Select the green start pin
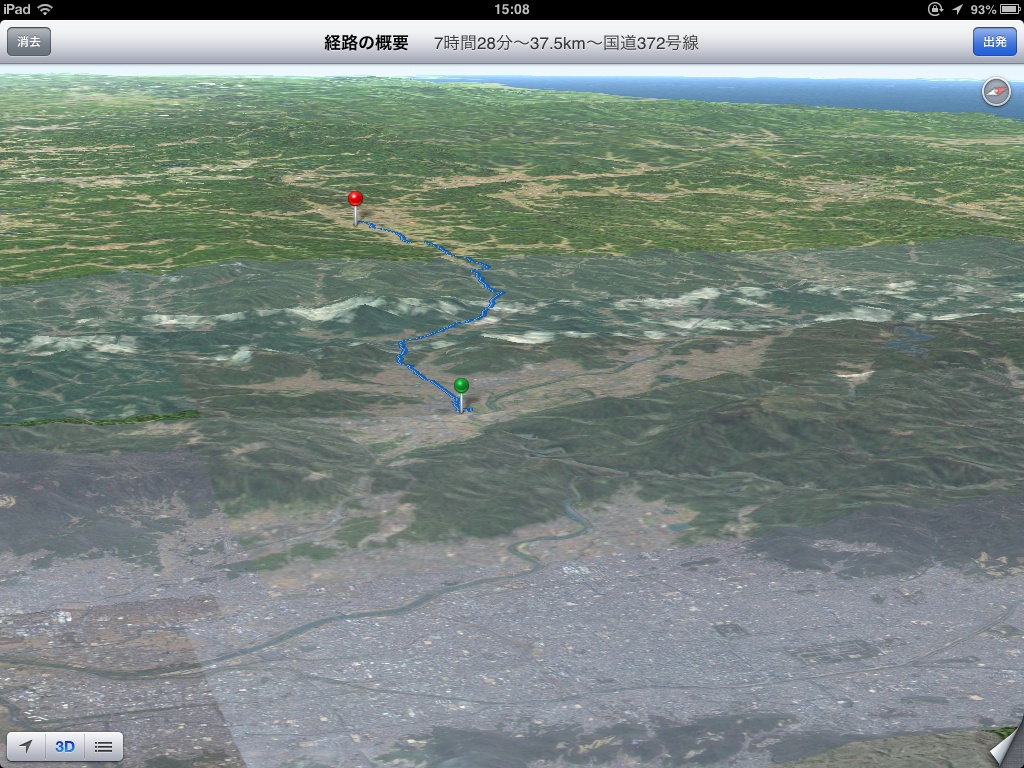 pyautogui.click(x=461, y=386)
